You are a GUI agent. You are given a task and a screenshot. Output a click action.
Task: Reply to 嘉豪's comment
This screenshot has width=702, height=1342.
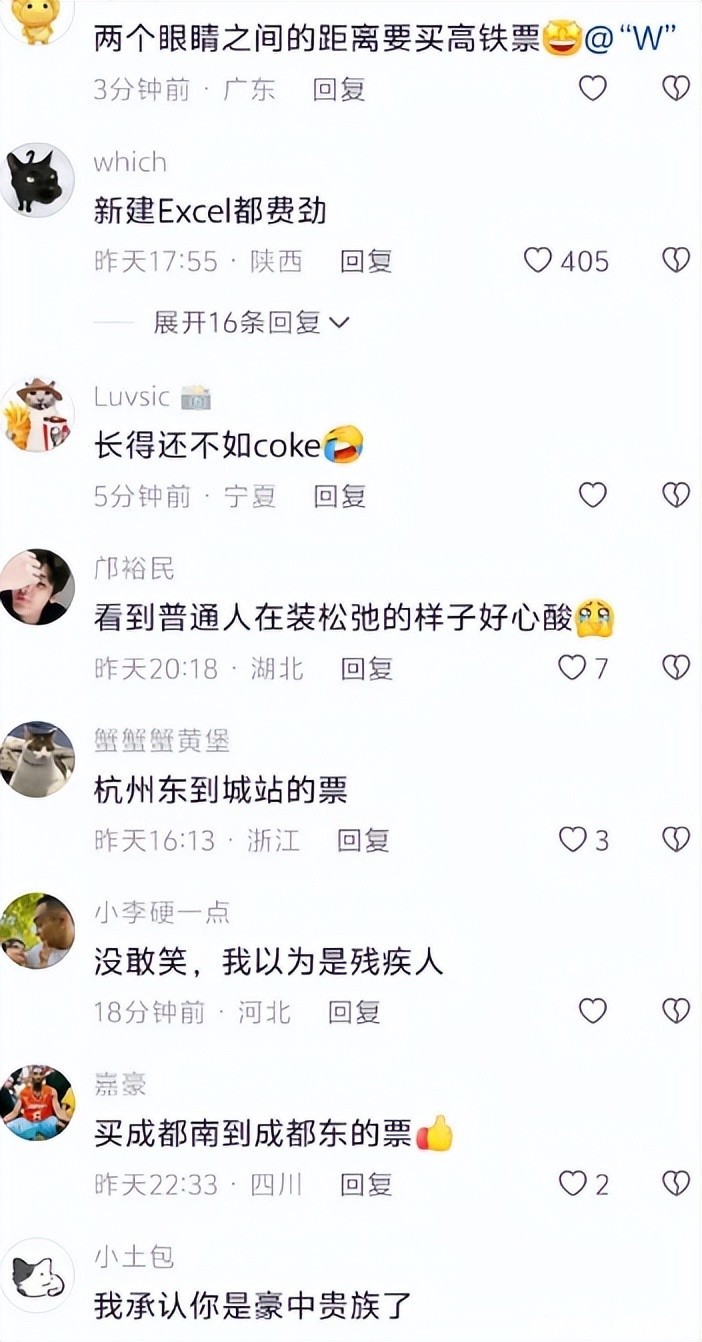point(365,1185)
